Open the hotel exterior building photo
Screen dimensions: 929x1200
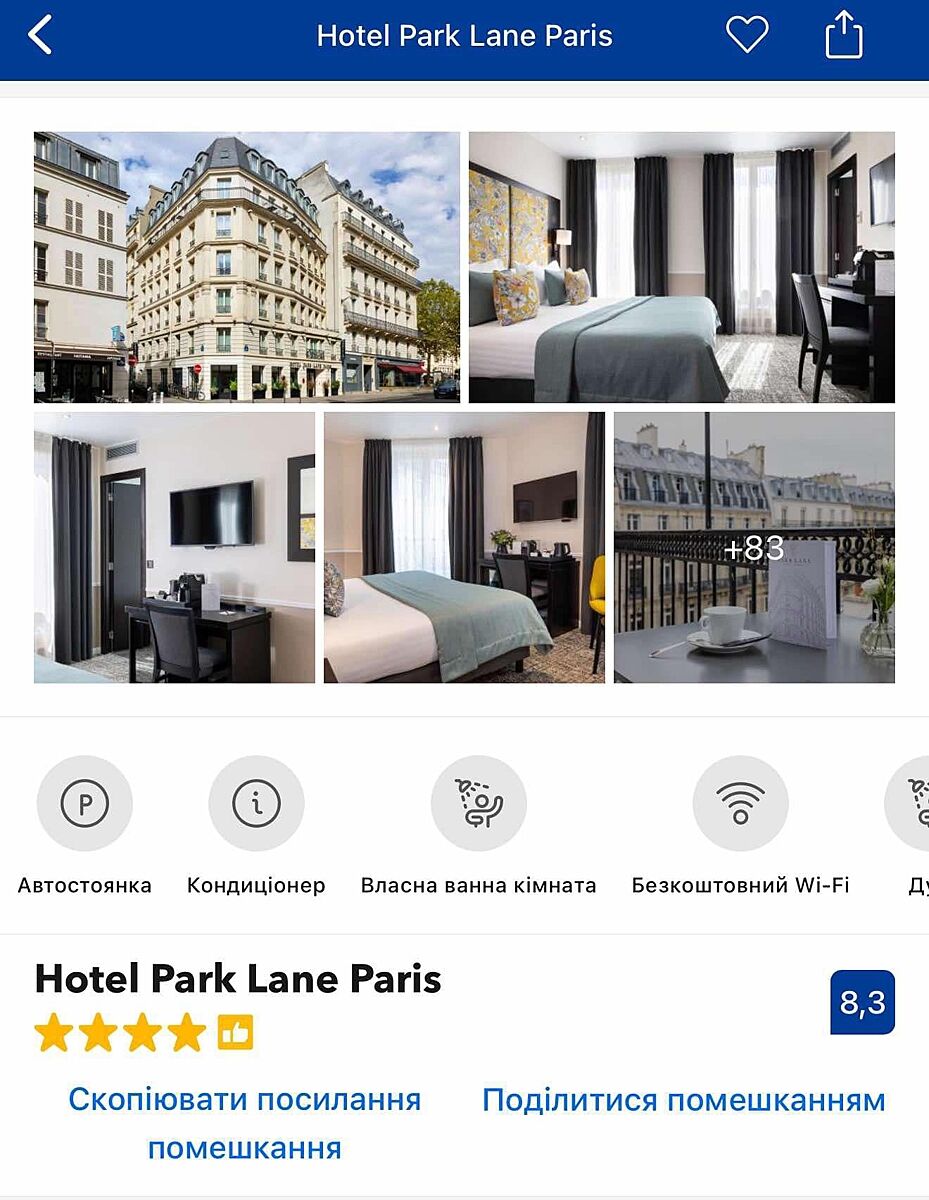click(247, 267)
